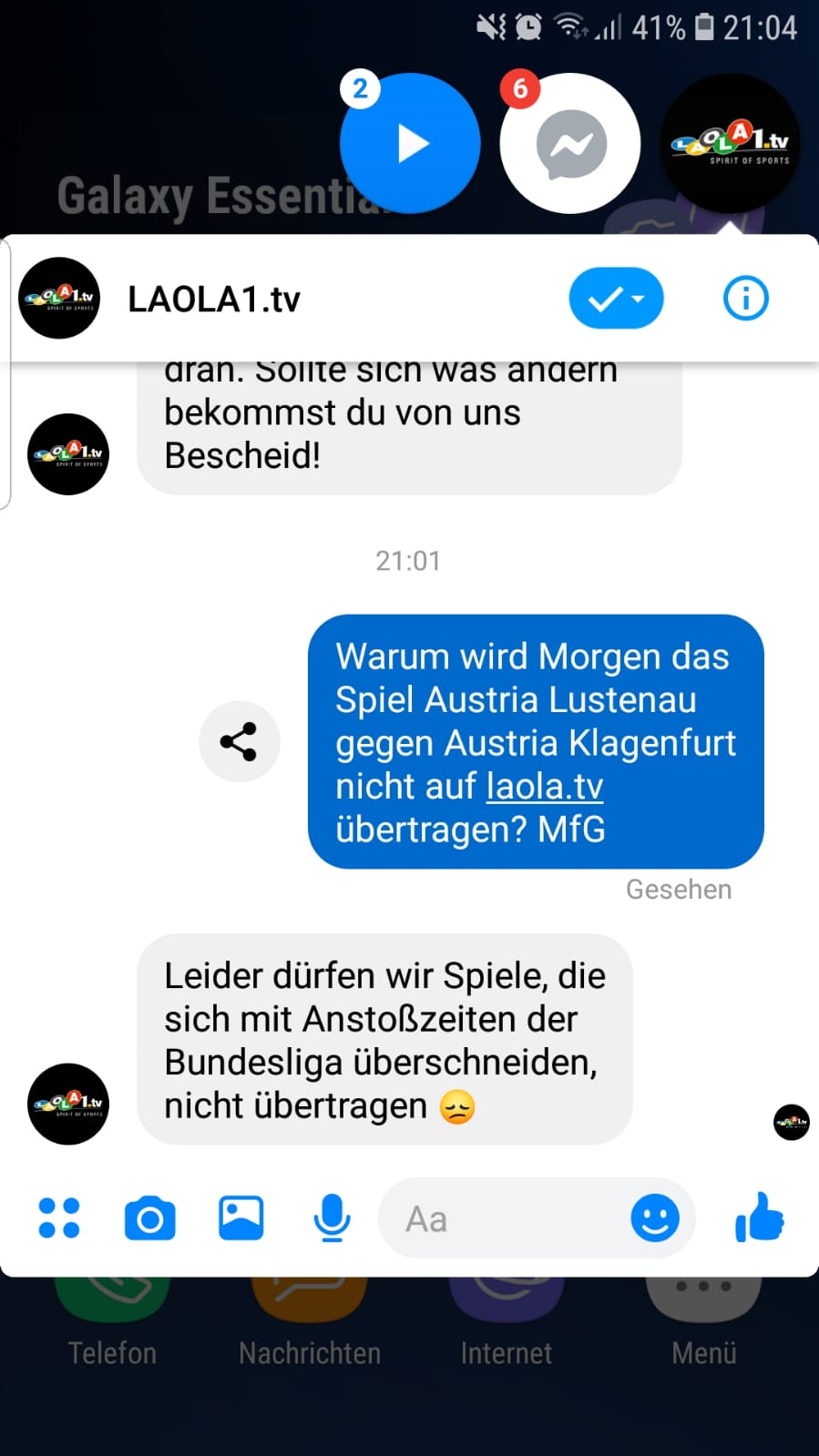Share the message about Austria Lustenau
819x1456 pixels.
click(239, 742)
